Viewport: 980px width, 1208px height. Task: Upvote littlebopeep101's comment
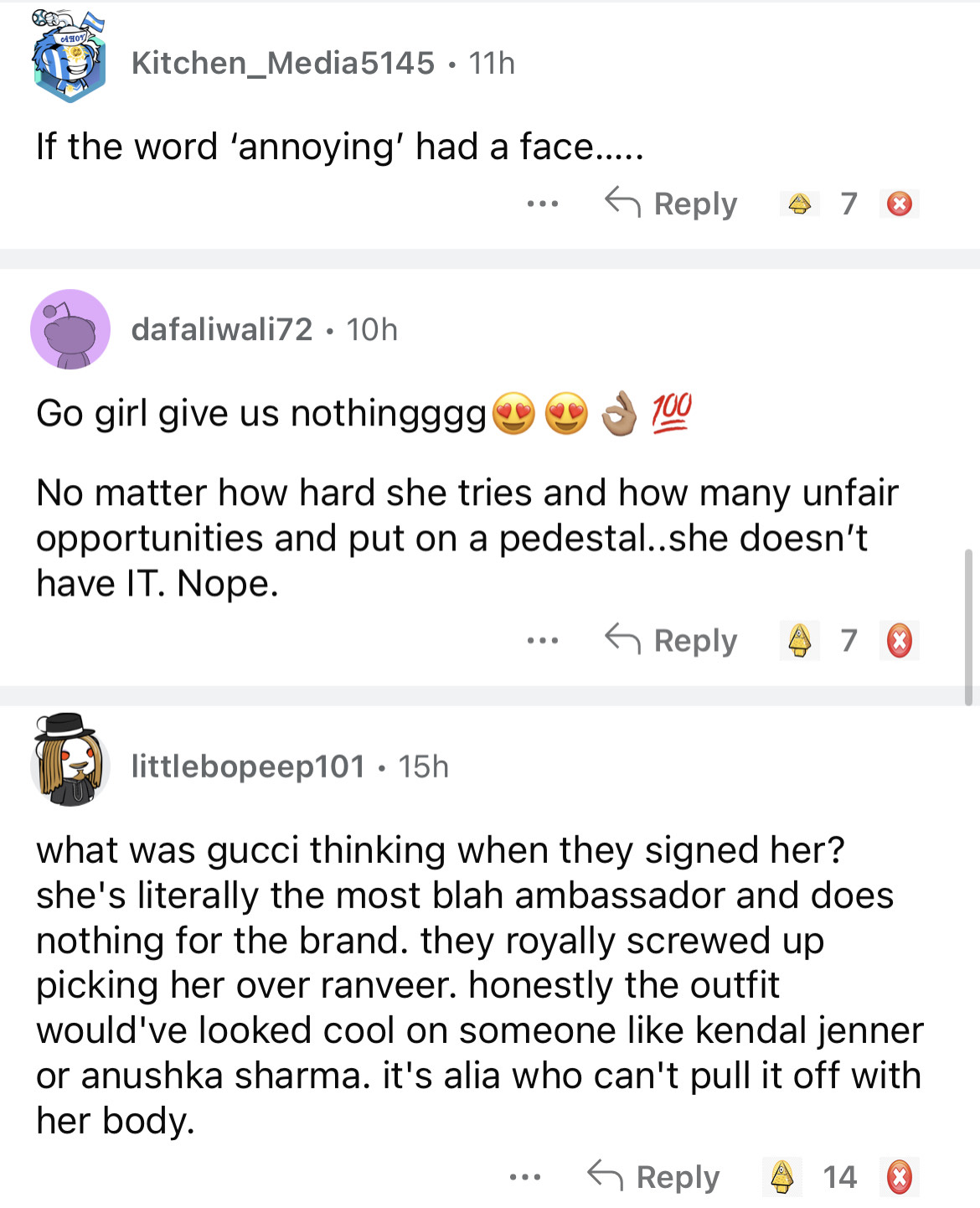click(782, 1177)
